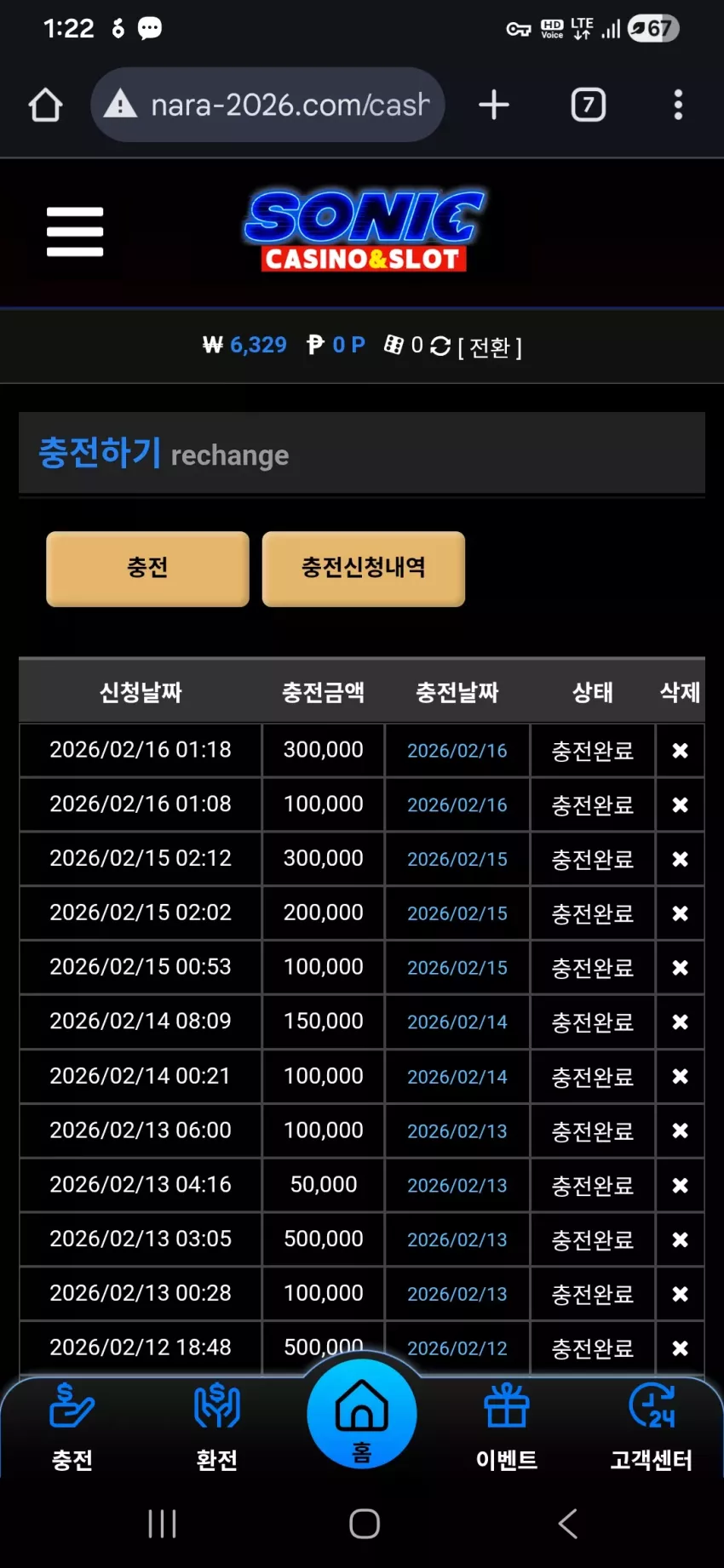The image size is (724, 1568).
Task: Open the tab switcher showing 7
Action: (588, 105)
